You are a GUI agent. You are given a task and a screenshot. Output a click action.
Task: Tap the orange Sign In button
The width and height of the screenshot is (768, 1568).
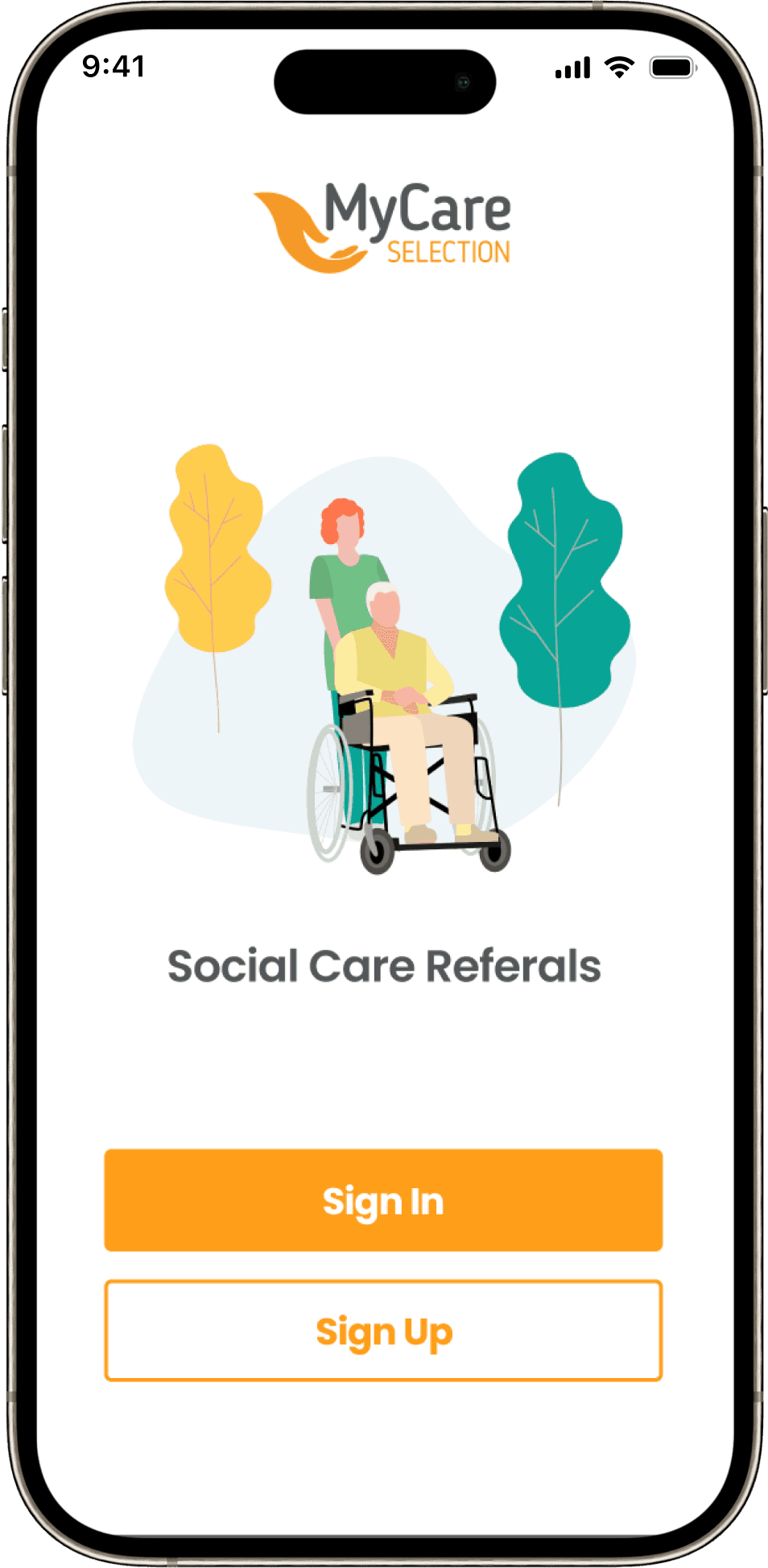[x=383, y=1200]
